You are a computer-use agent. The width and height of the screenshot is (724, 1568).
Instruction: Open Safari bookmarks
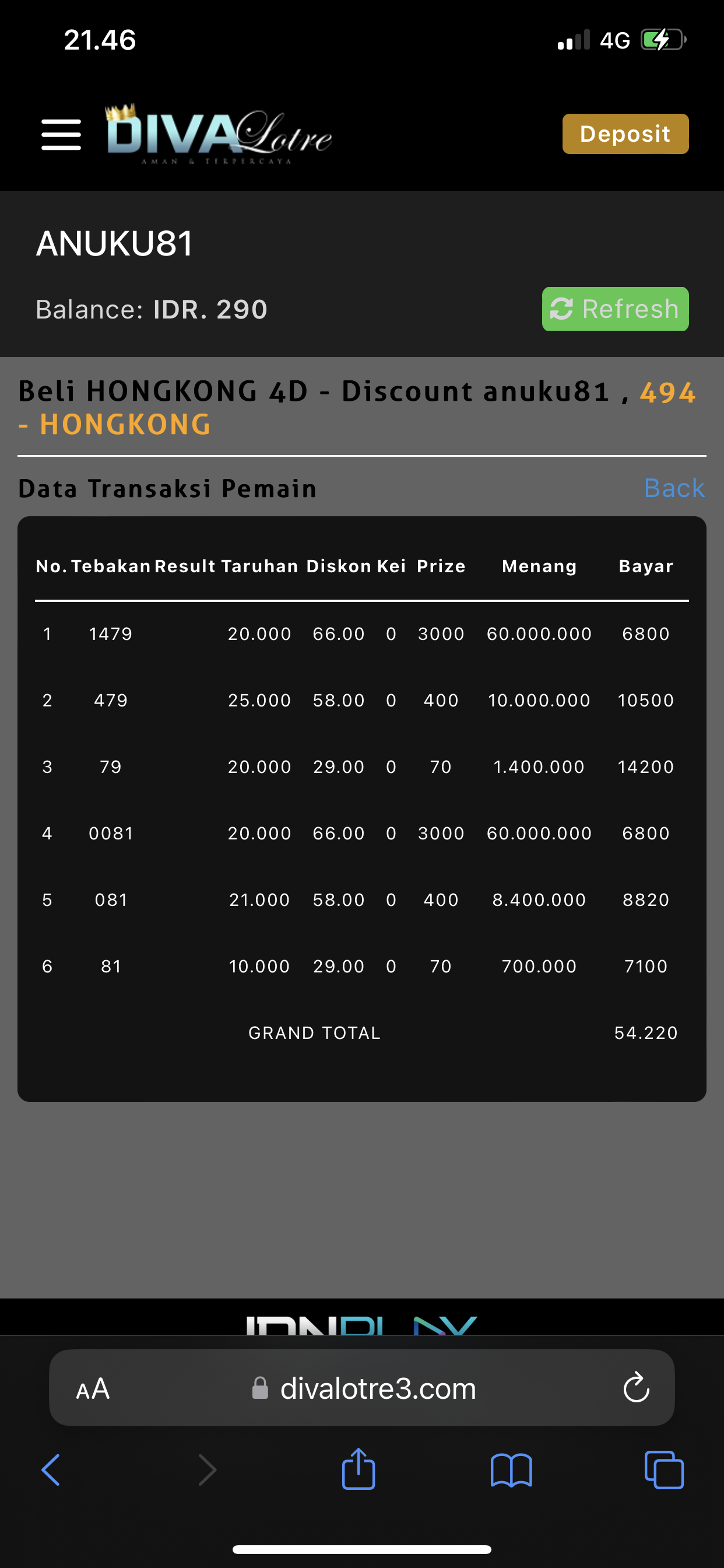click(511, 1471)
